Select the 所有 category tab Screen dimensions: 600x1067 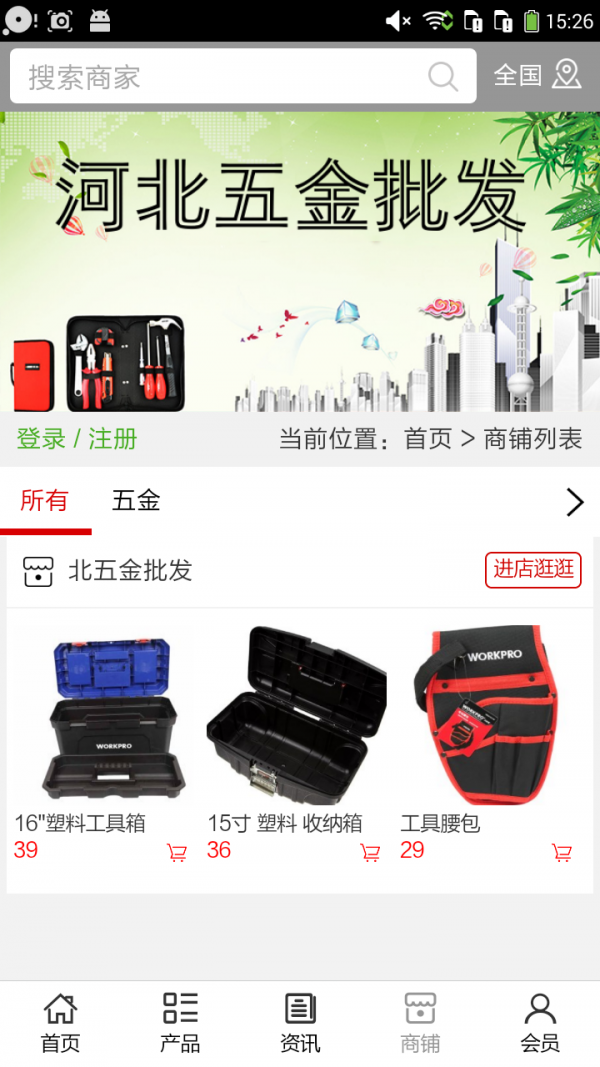tap(45, 501)
